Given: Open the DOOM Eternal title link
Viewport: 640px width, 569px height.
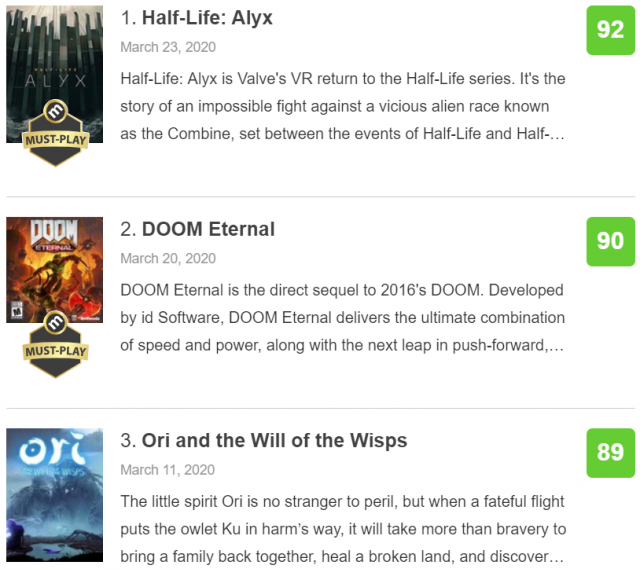Looking at the screenshot, I should click(x=208, y=229).
